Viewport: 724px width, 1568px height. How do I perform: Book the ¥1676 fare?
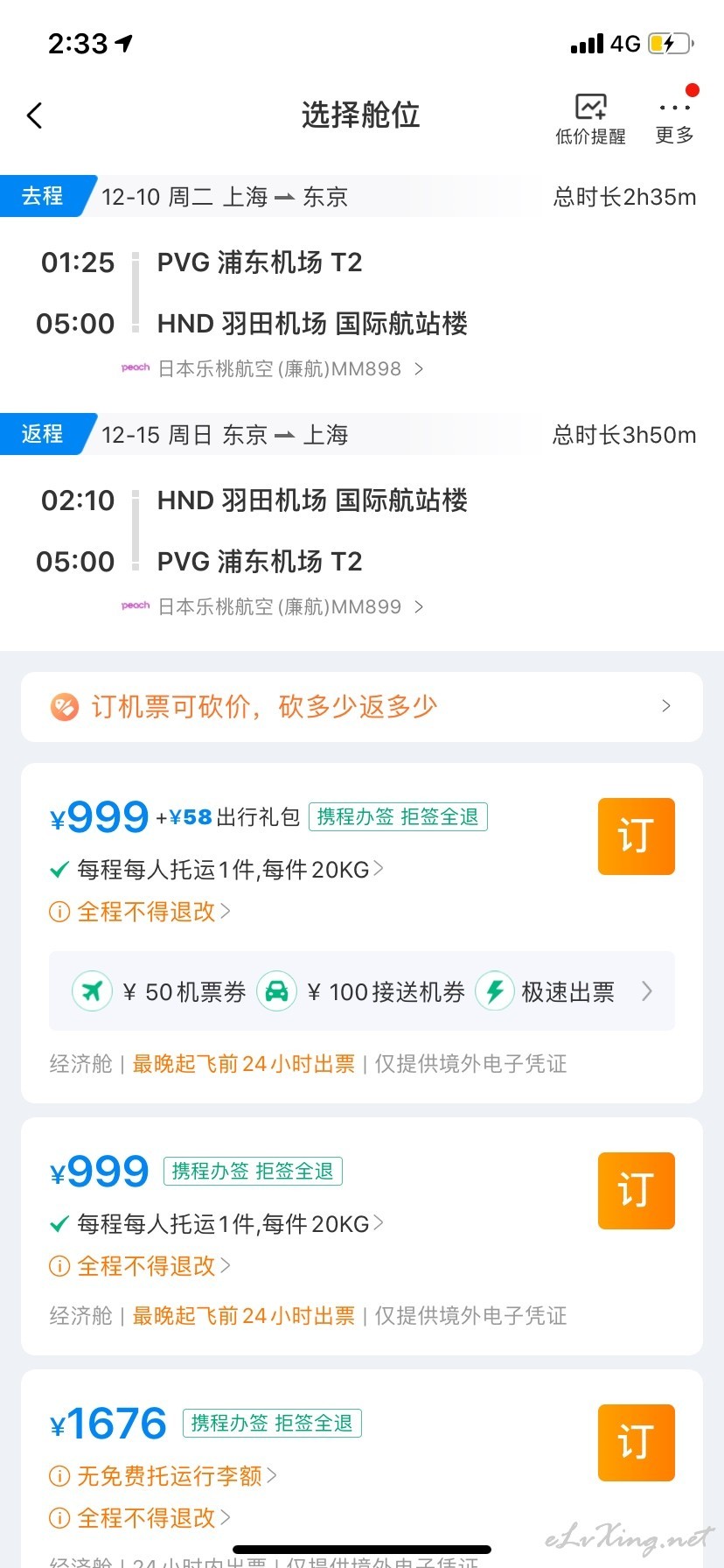coord(637,1443)
